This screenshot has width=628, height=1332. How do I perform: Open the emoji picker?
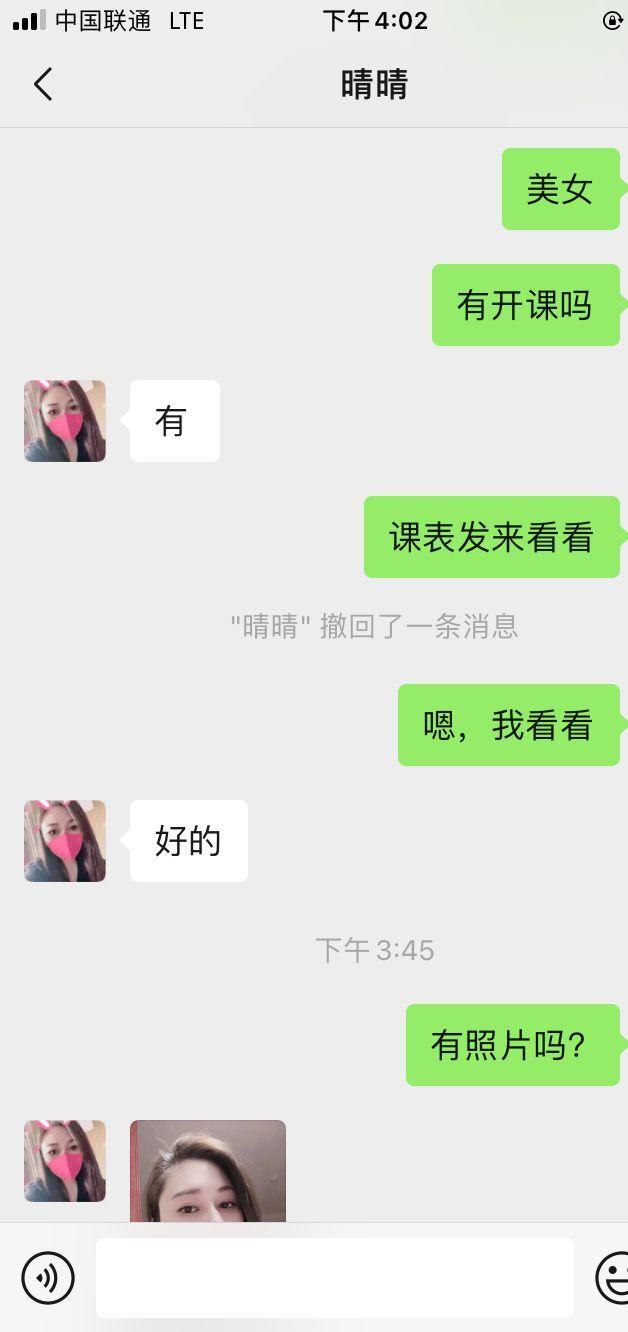coord(612,1277)
